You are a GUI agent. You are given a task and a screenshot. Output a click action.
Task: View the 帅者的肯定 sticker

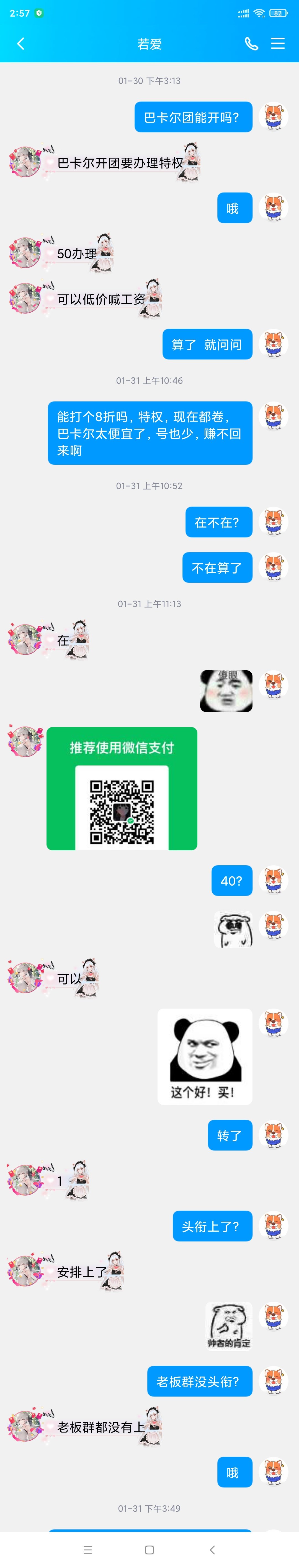tap(228, 1326)
